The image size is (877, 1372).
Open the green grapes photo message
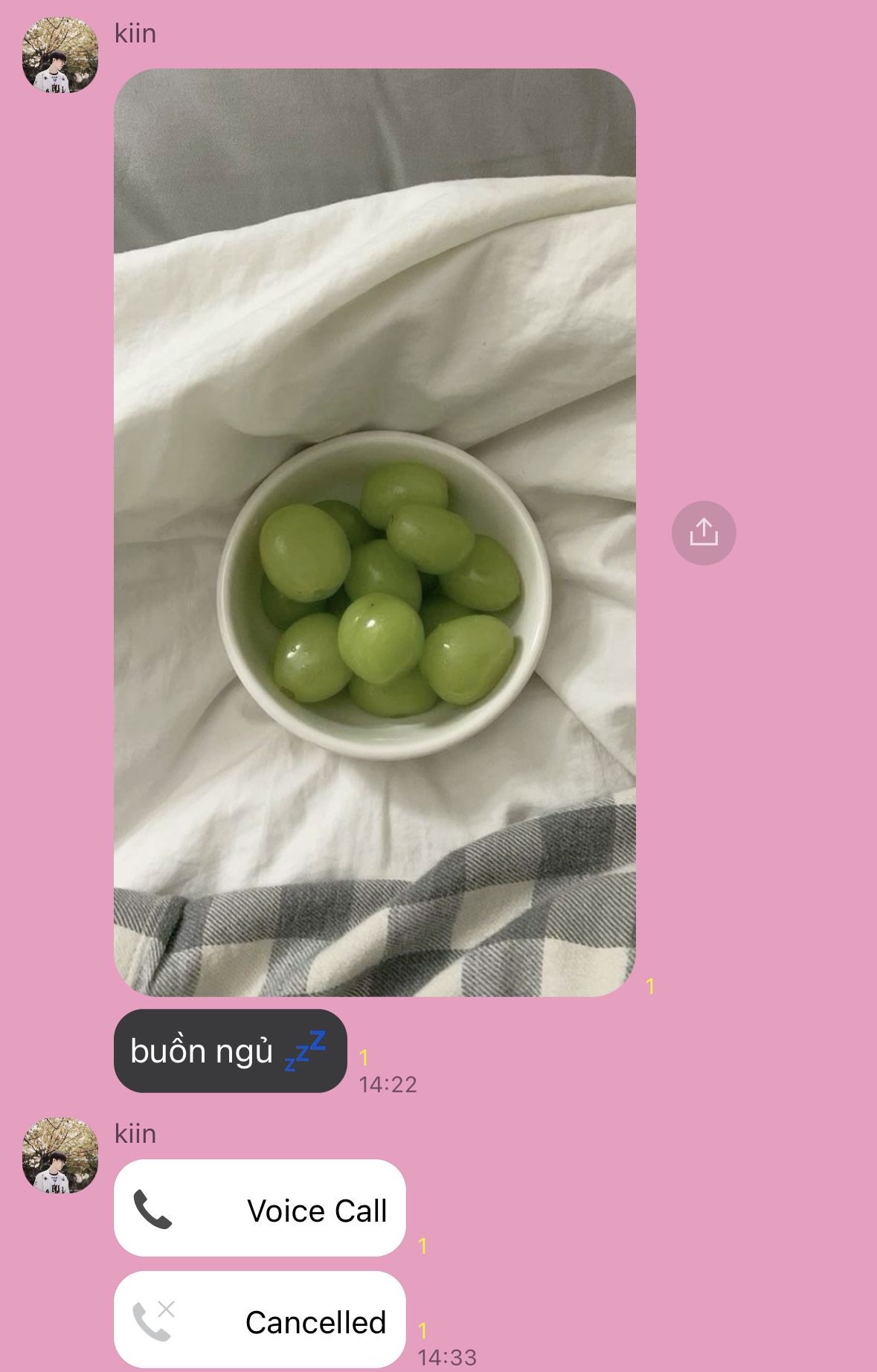point(374,532)
